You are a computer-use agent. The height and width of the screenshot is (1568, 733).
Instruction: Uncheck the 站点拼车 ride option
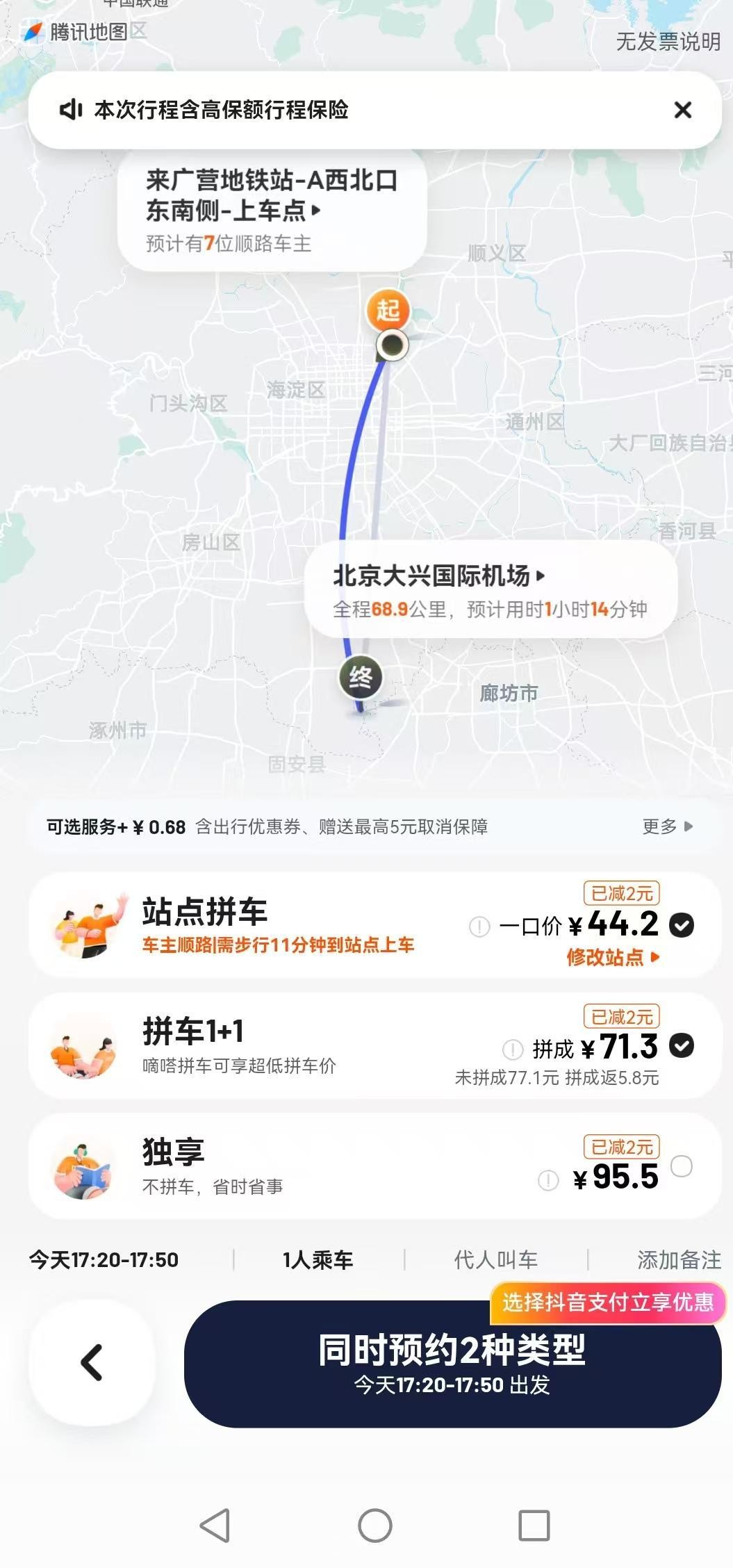681,925
